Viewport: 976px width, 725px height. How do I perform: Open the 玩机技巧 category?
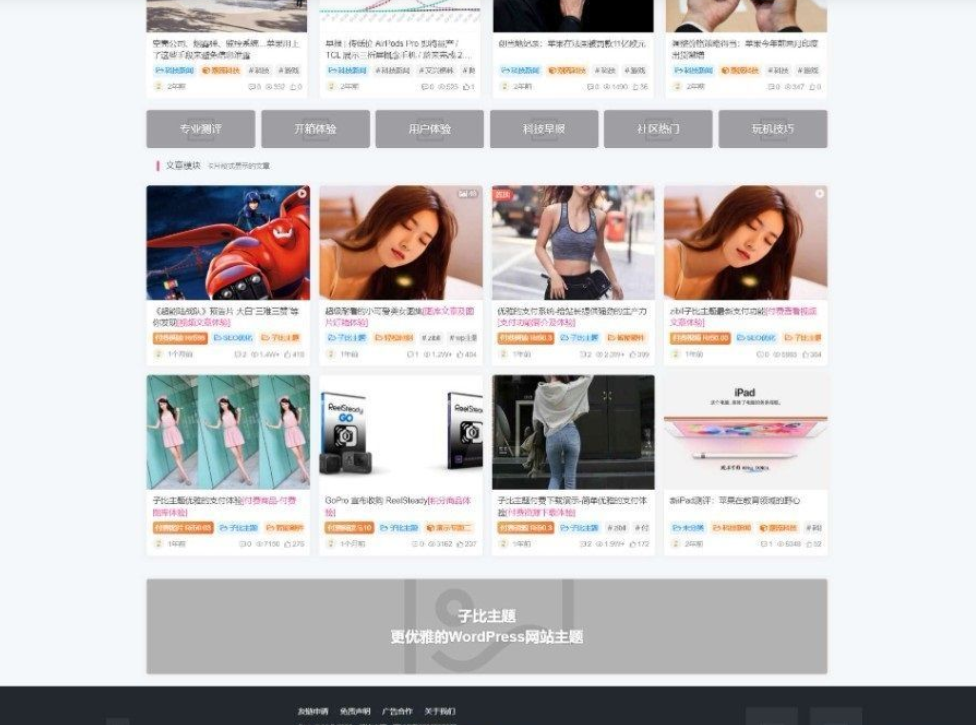(x=773, y=129)
